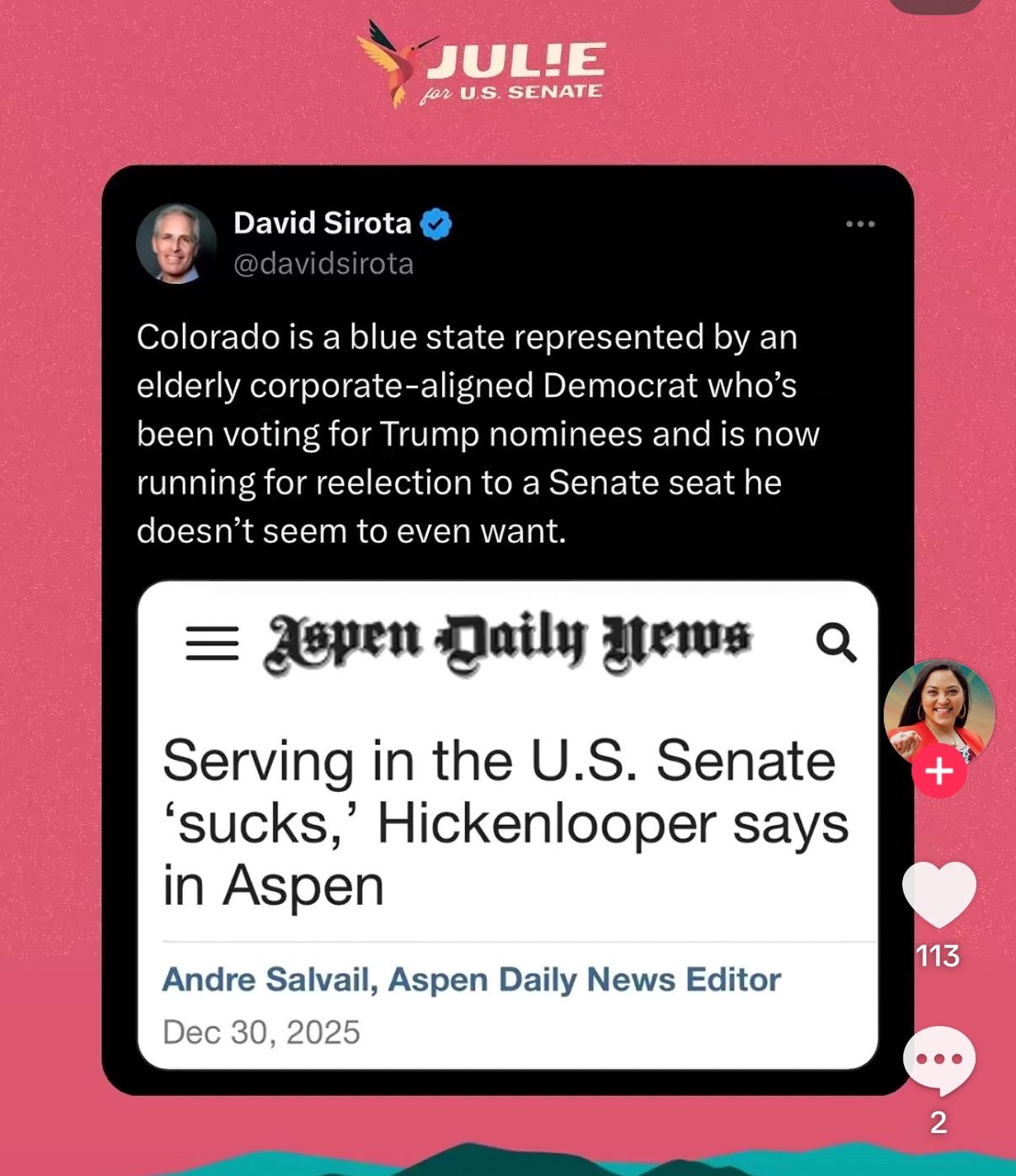The image size is (1016, 1176).
Task: Like this video with the heart
Action: pyautogui.click(x=938, y=895)
